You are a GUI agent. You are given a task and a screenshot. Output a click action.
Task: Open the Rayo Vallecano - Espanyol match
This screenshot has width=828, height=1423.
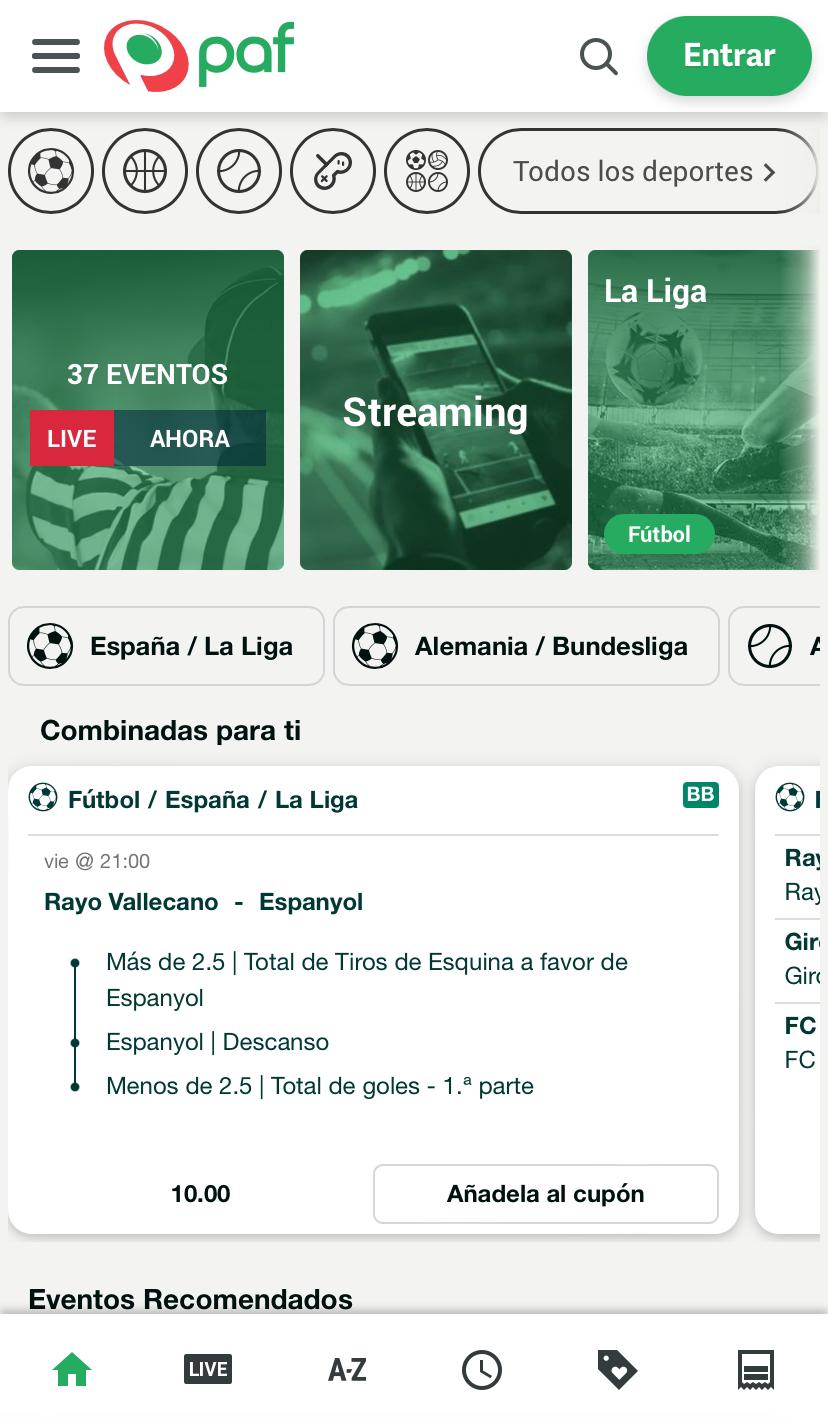coord(204,902)
